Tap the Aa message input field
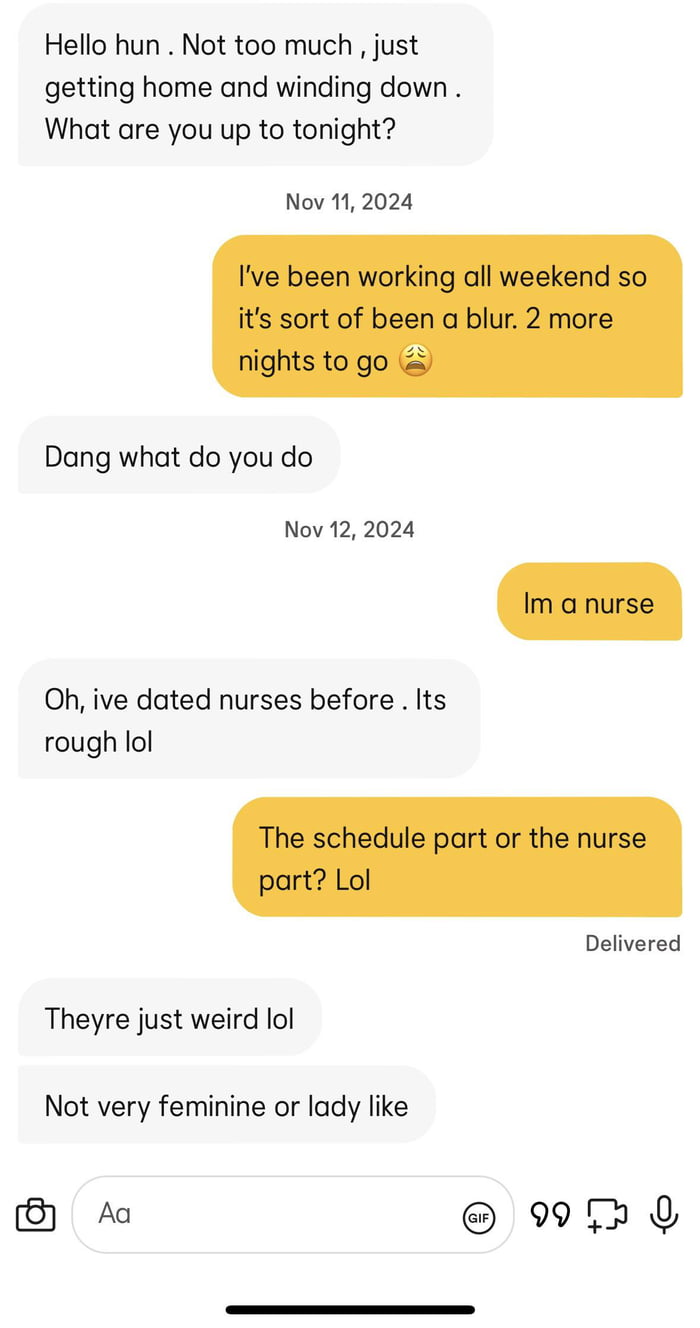The image size is (700, 1328). pyautogui.click(x=270, y=1214)
